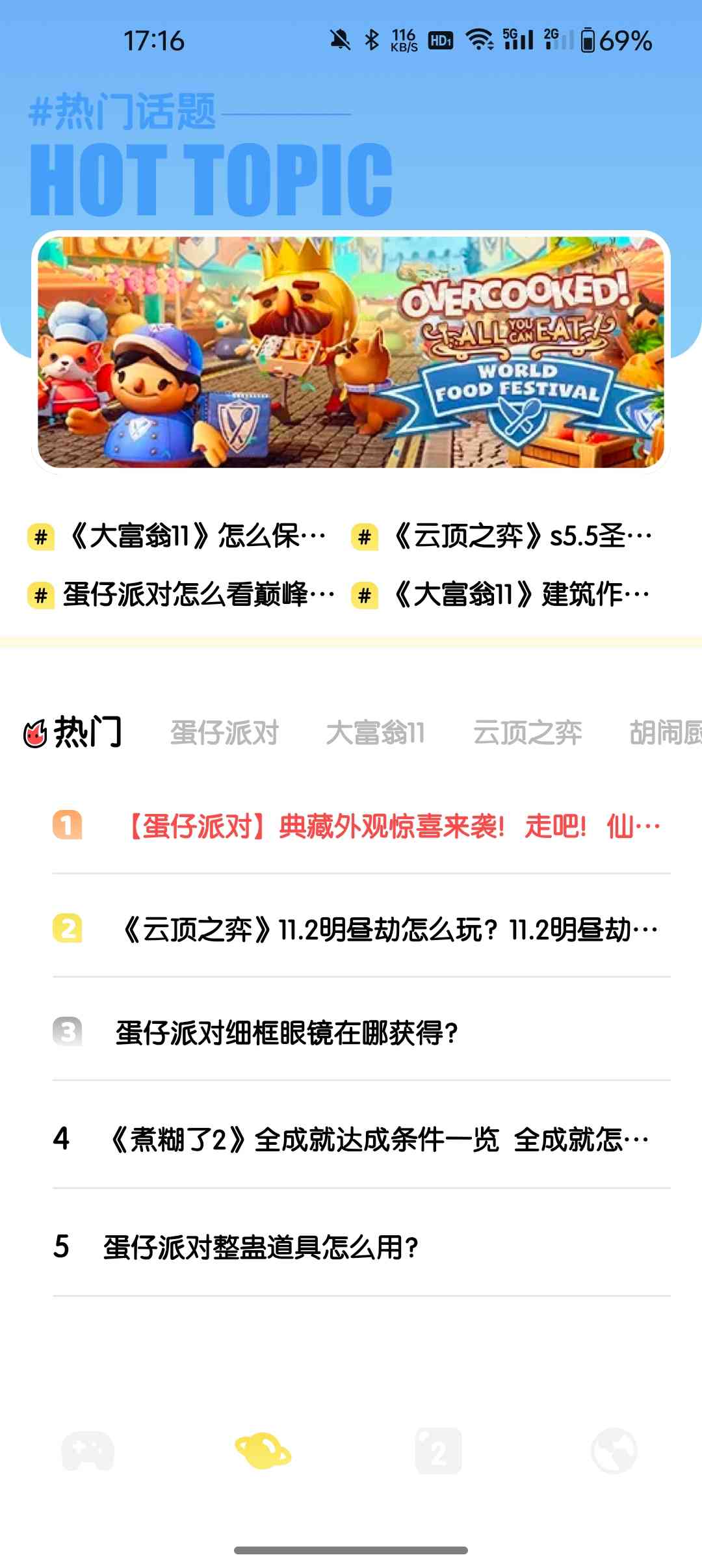
Task: Open the card tab marked 2 in bottom navigation
Action: point(439,1451)
